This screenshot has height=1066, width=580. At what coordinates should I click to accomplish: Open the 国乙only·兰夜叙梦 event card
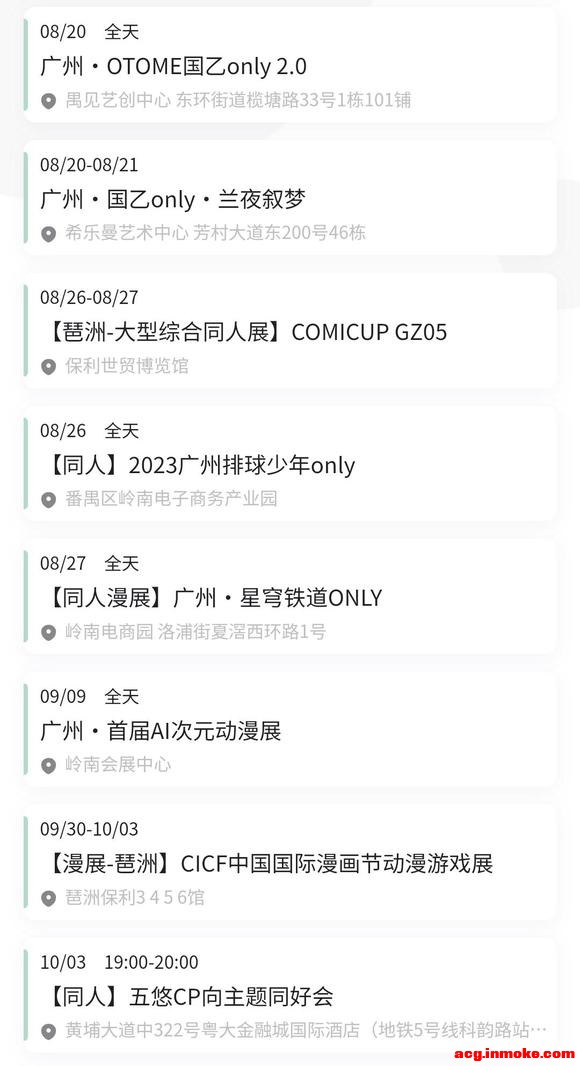(x=290, y=199)
